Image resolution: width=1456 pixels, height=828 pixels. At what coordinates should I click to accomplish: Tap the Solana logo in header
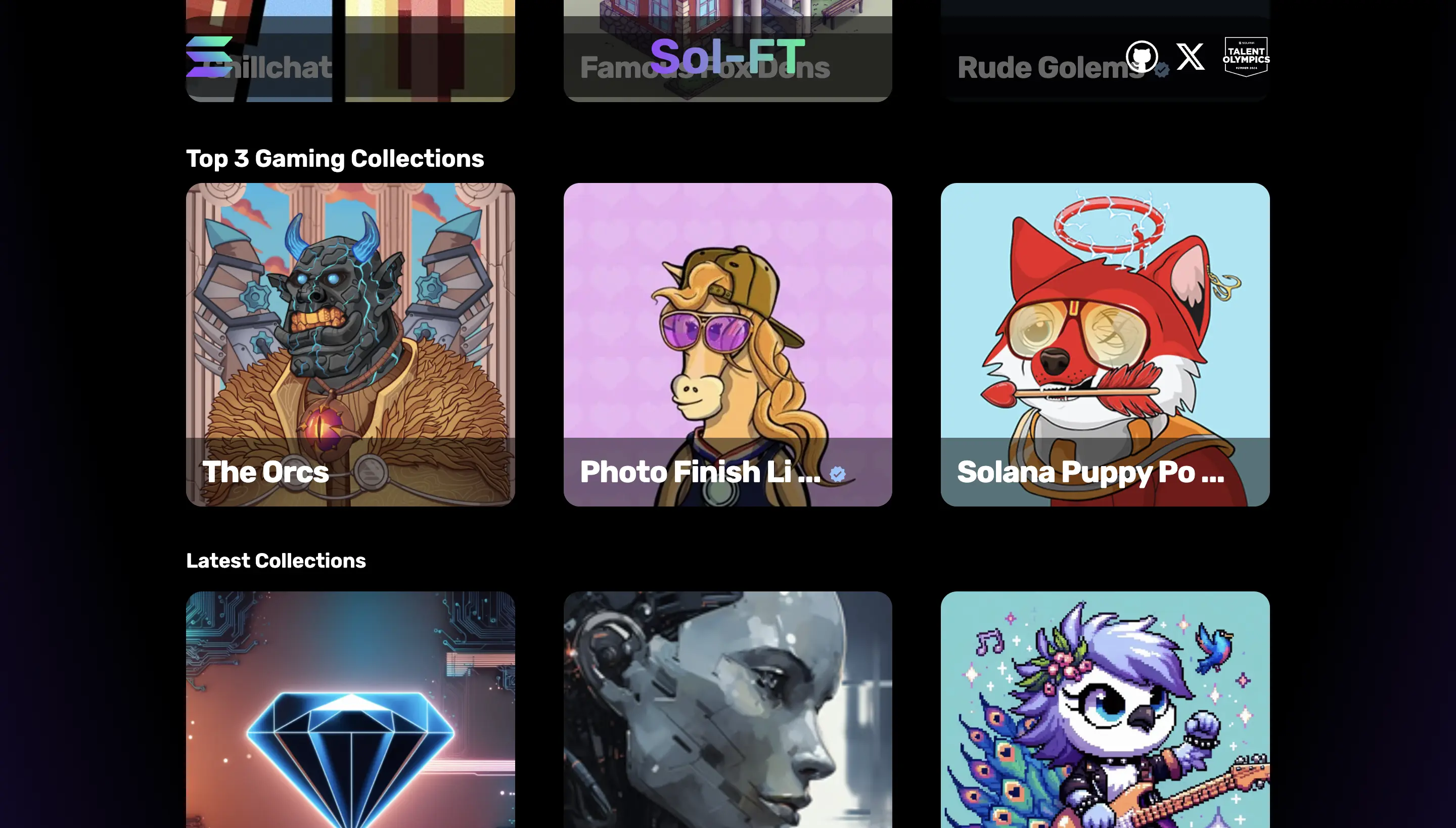[x=209, y=56]
